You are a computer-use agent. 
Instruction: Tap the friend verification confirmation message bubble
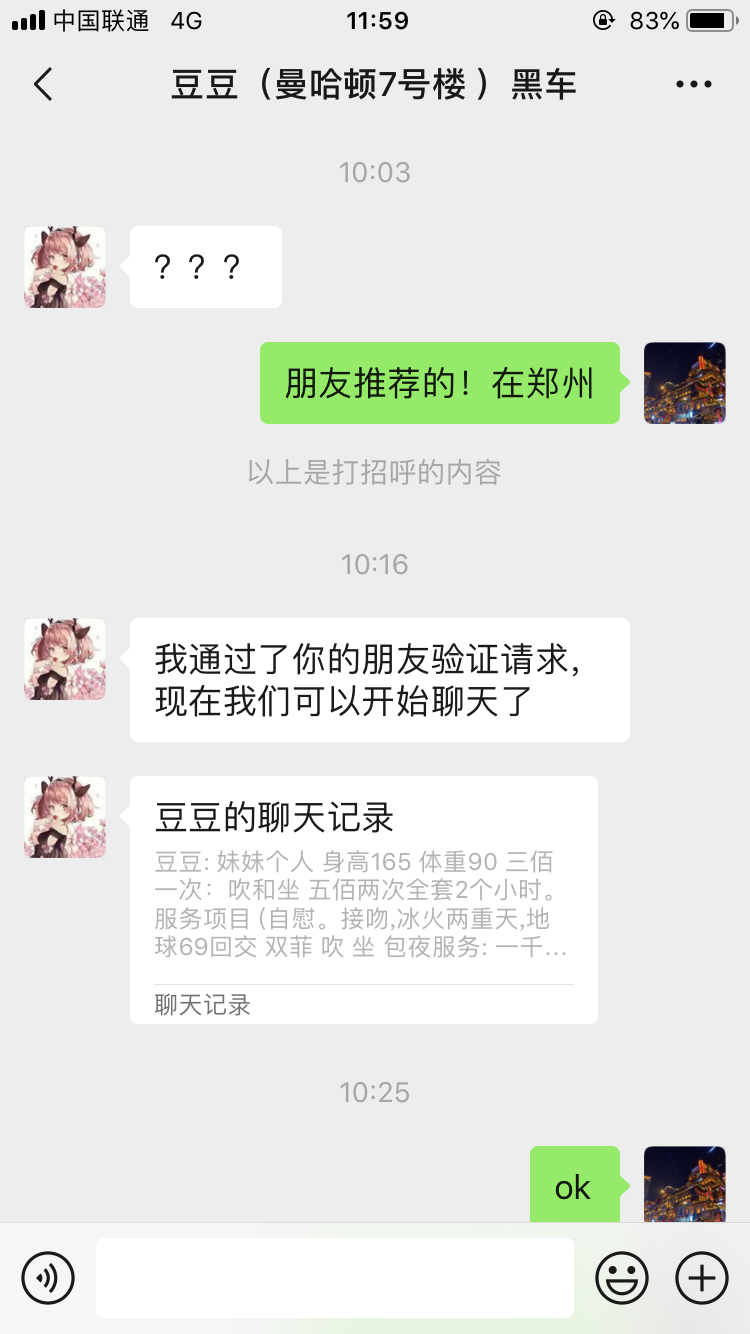(x=380, y=679)
